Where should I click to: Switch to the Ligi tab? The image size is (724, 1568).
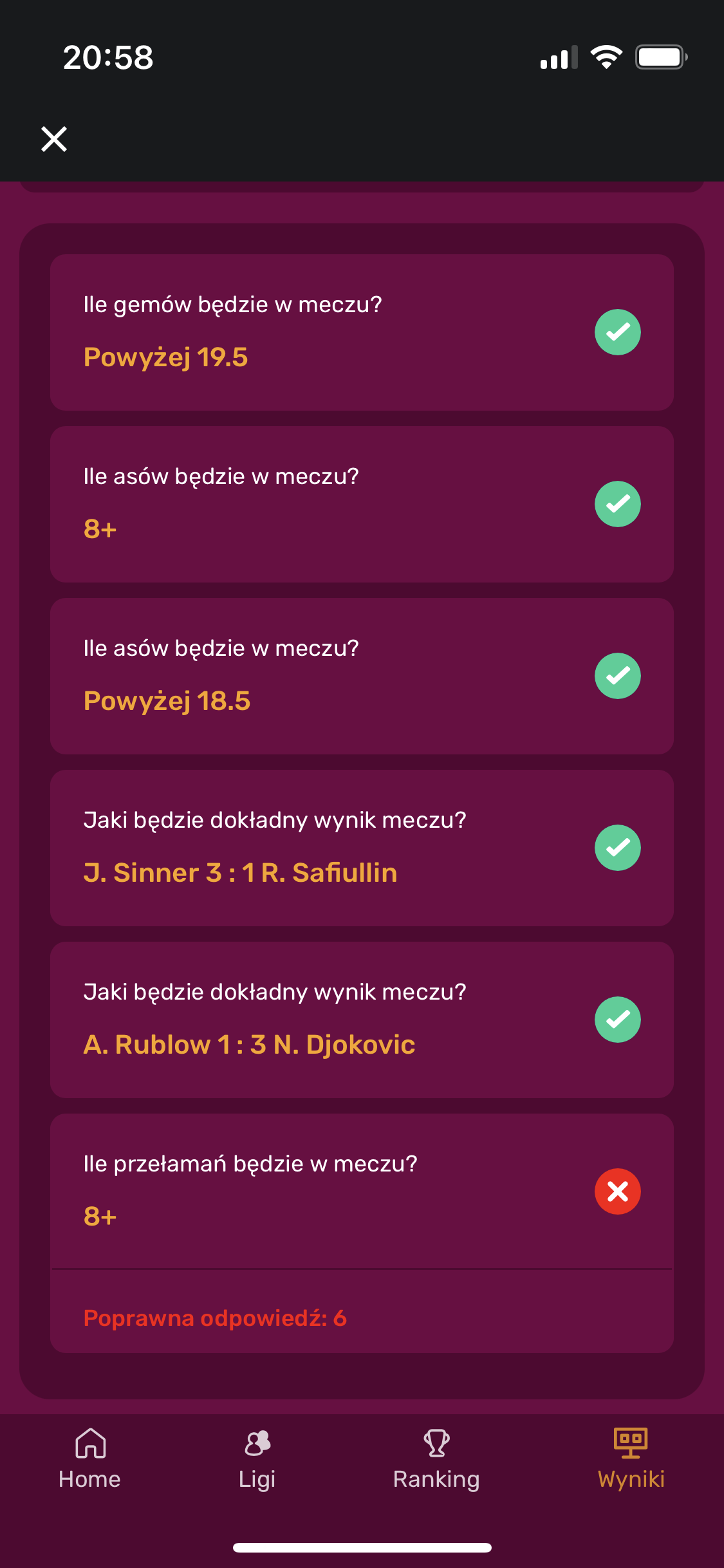(x=257, y=1460)
